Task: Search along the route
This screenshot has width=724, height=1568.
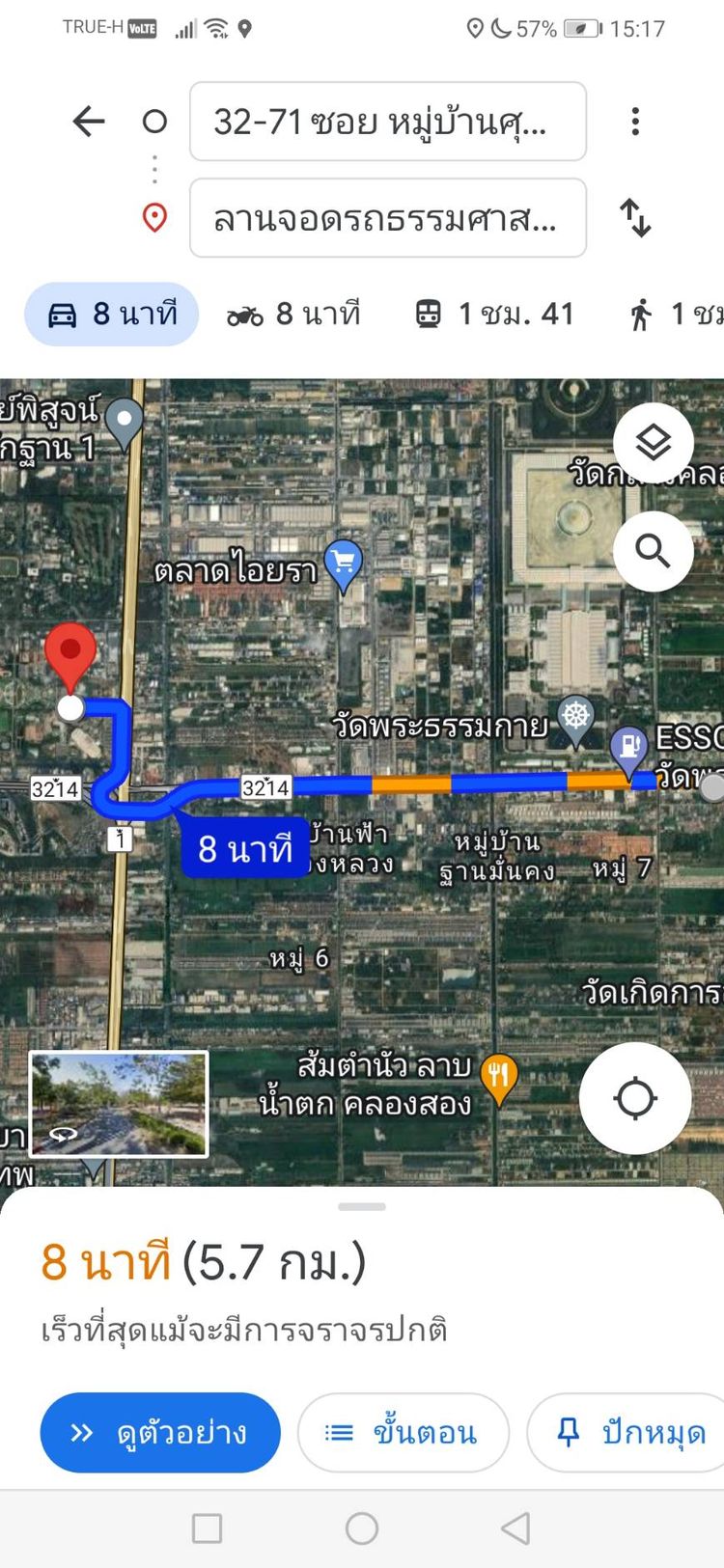Action: (x=654, y=551)
